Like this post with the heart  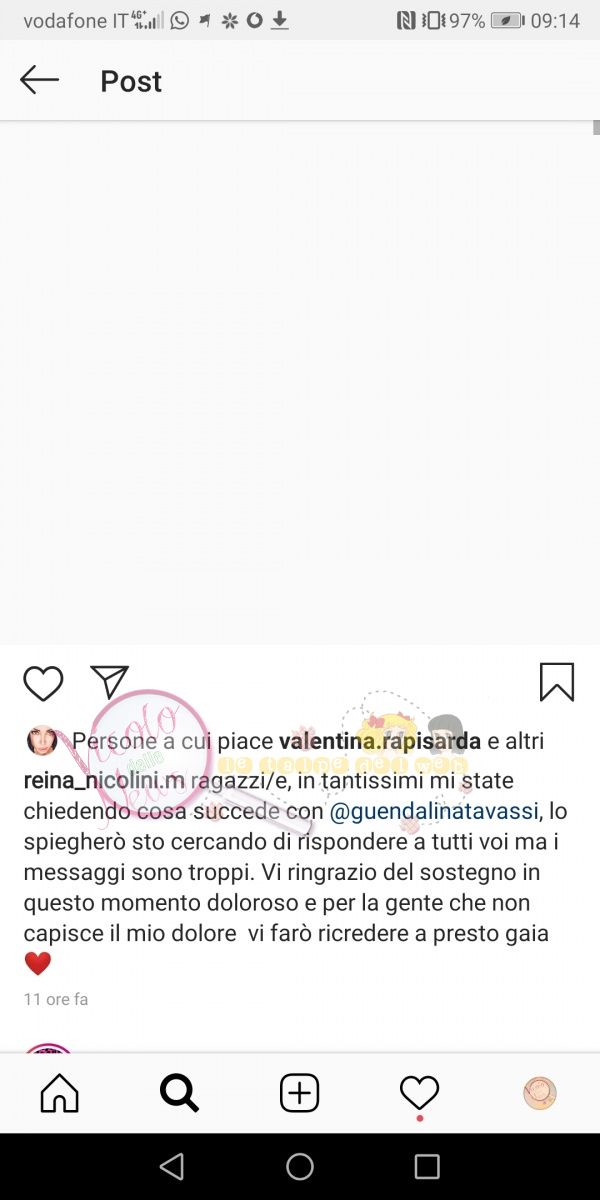(x=43, y=684)
